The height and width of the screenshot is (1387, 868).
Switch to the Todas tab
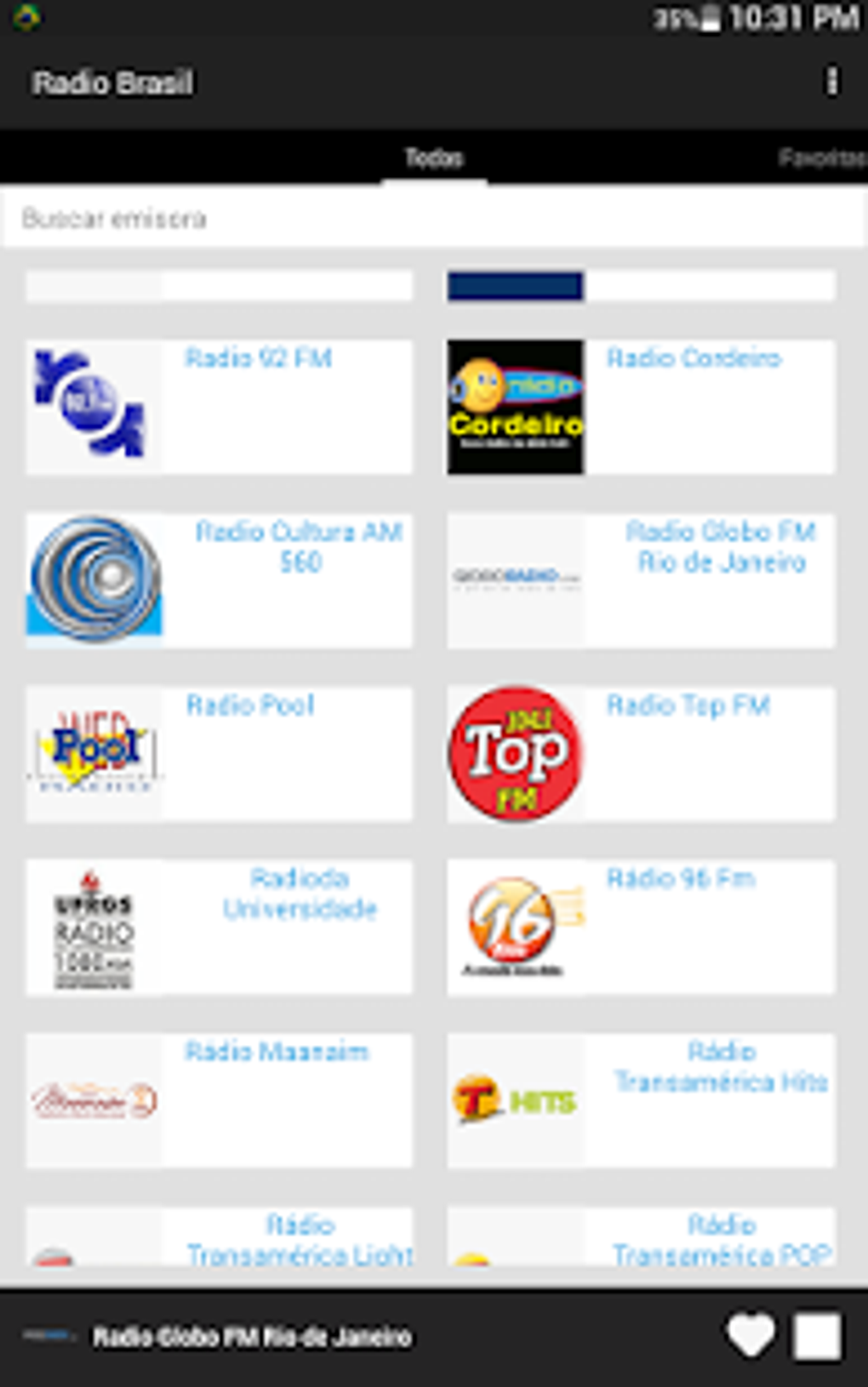coord(434,157)
